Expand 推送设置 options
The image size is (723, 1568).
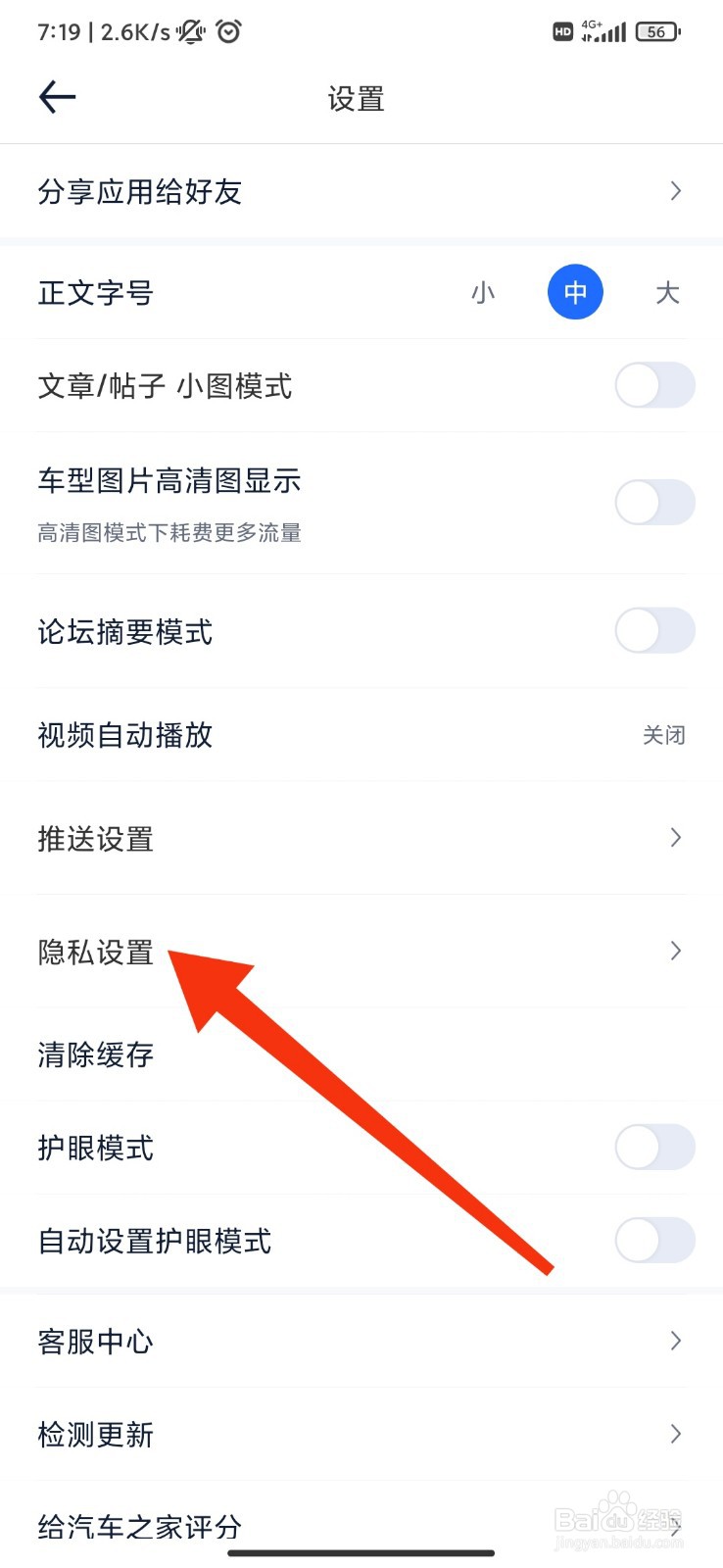[361, 838]
